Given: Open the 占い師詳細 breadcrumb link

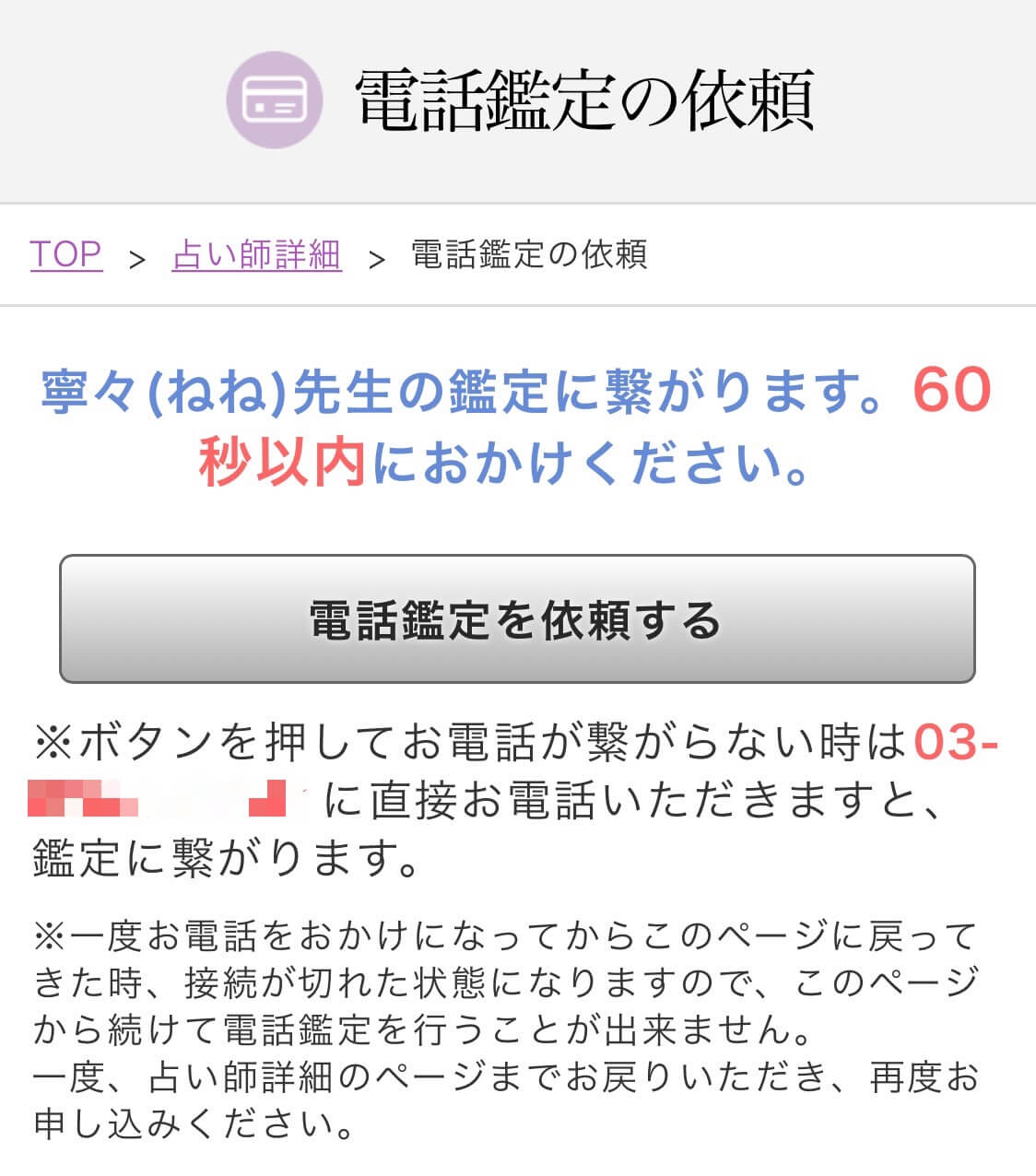Looking at the screenshot, I should point(256,254).
